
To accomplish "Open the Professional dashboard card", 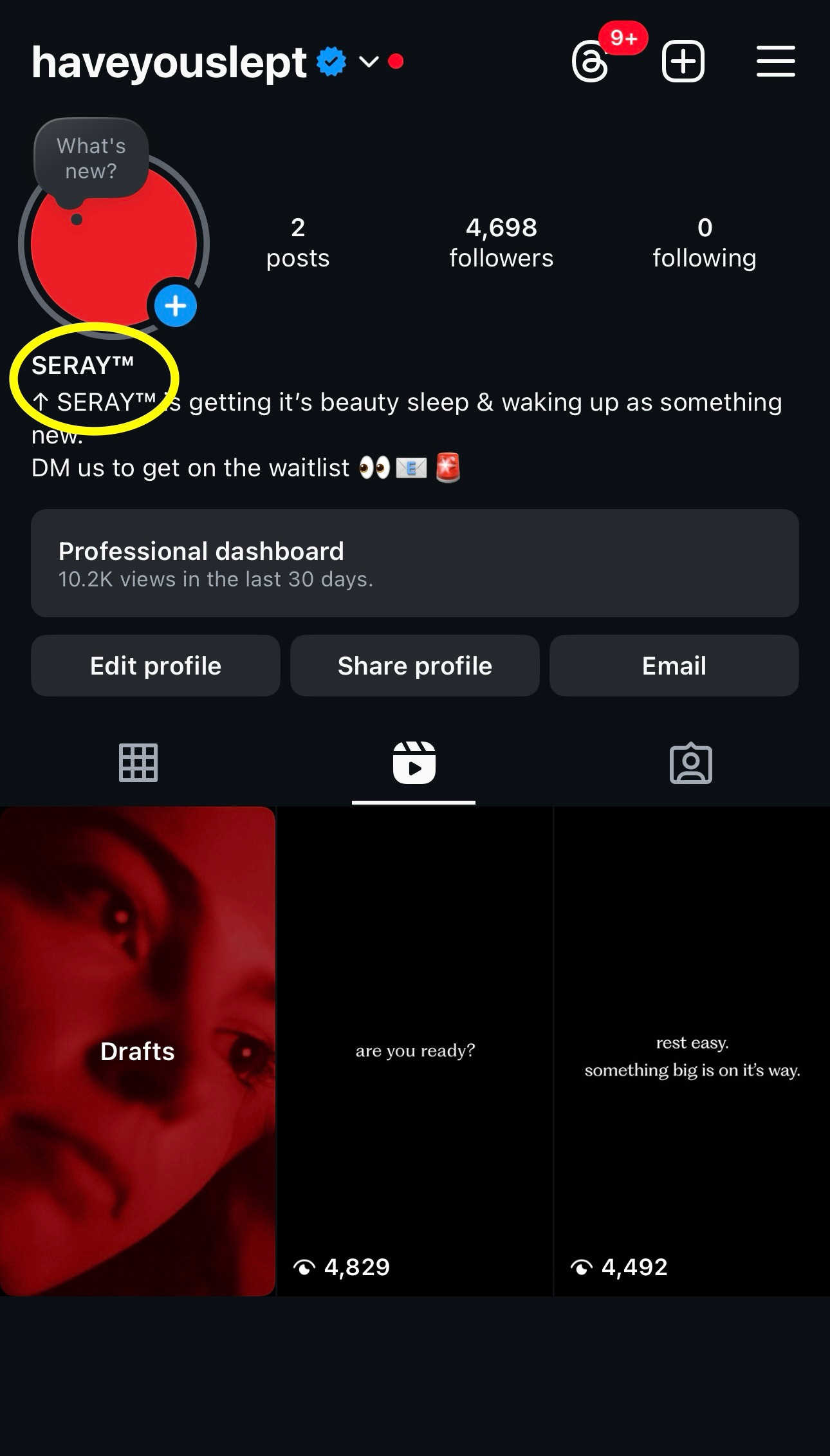I will [x=414, y=563].
